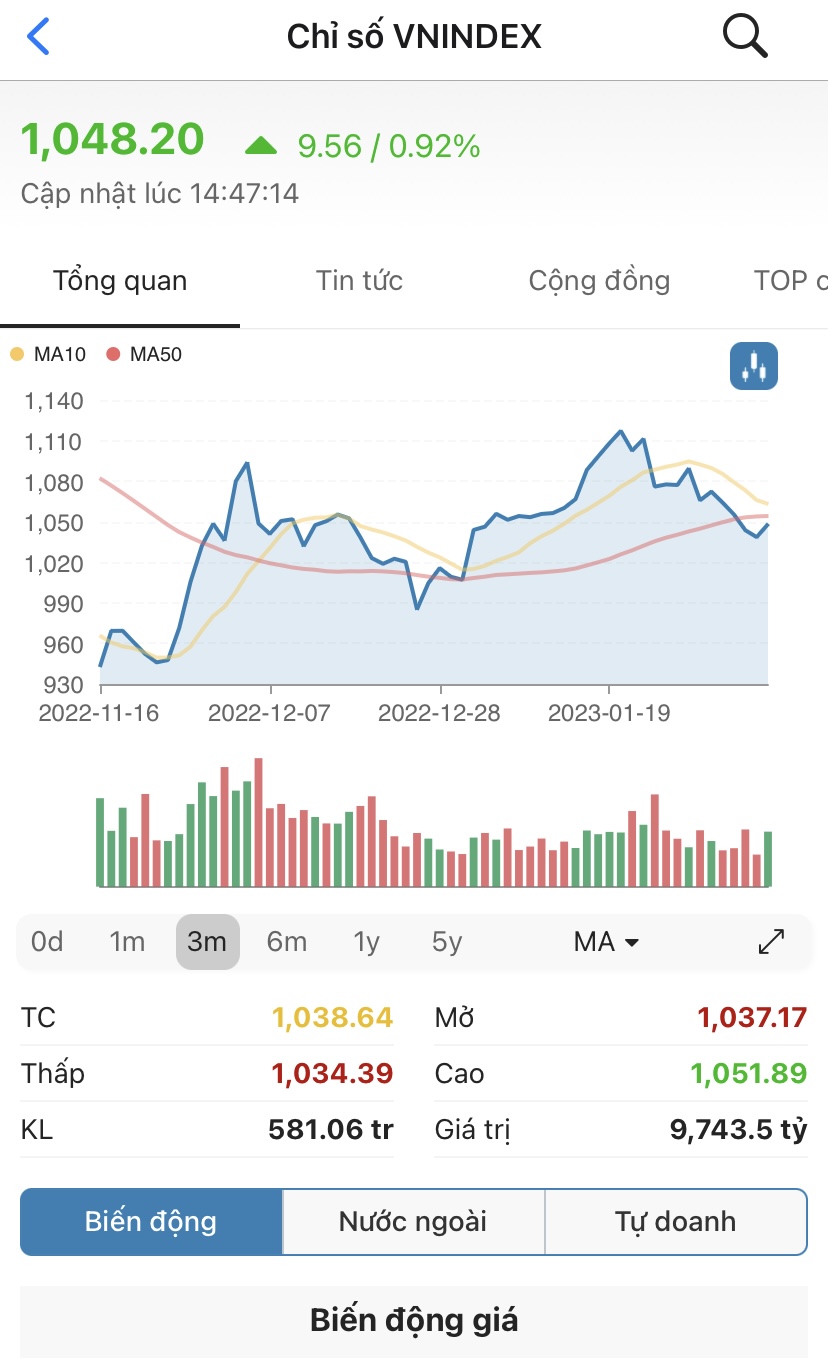
Task: Open the partly visible TOP tab
Action: [x=790, y=281]
